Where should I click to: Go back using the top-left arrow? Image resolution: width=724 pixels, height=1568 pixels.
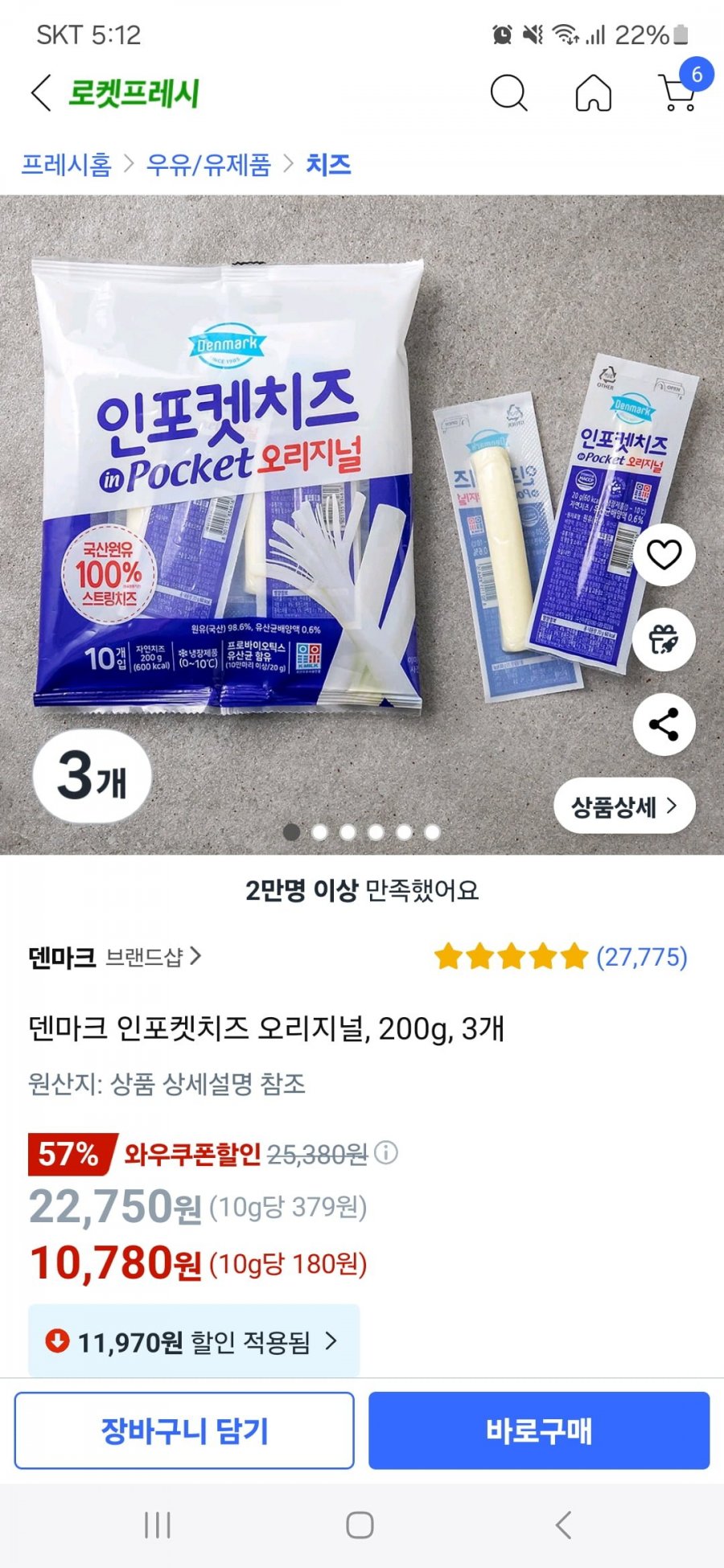click(x=42, y=93)
